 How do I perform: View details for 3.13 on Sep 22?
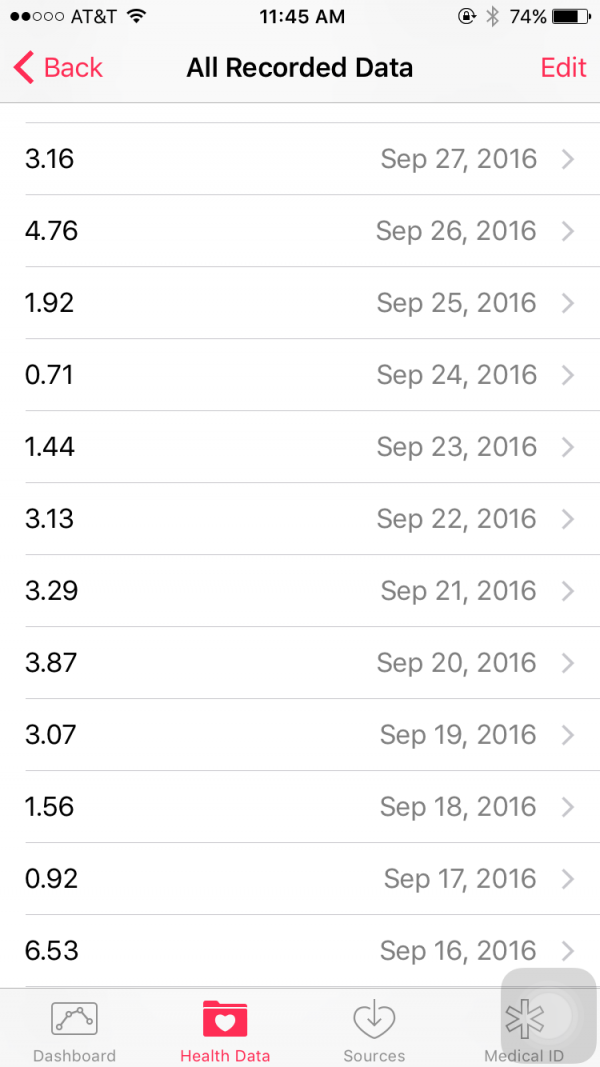tap(300, 519)
